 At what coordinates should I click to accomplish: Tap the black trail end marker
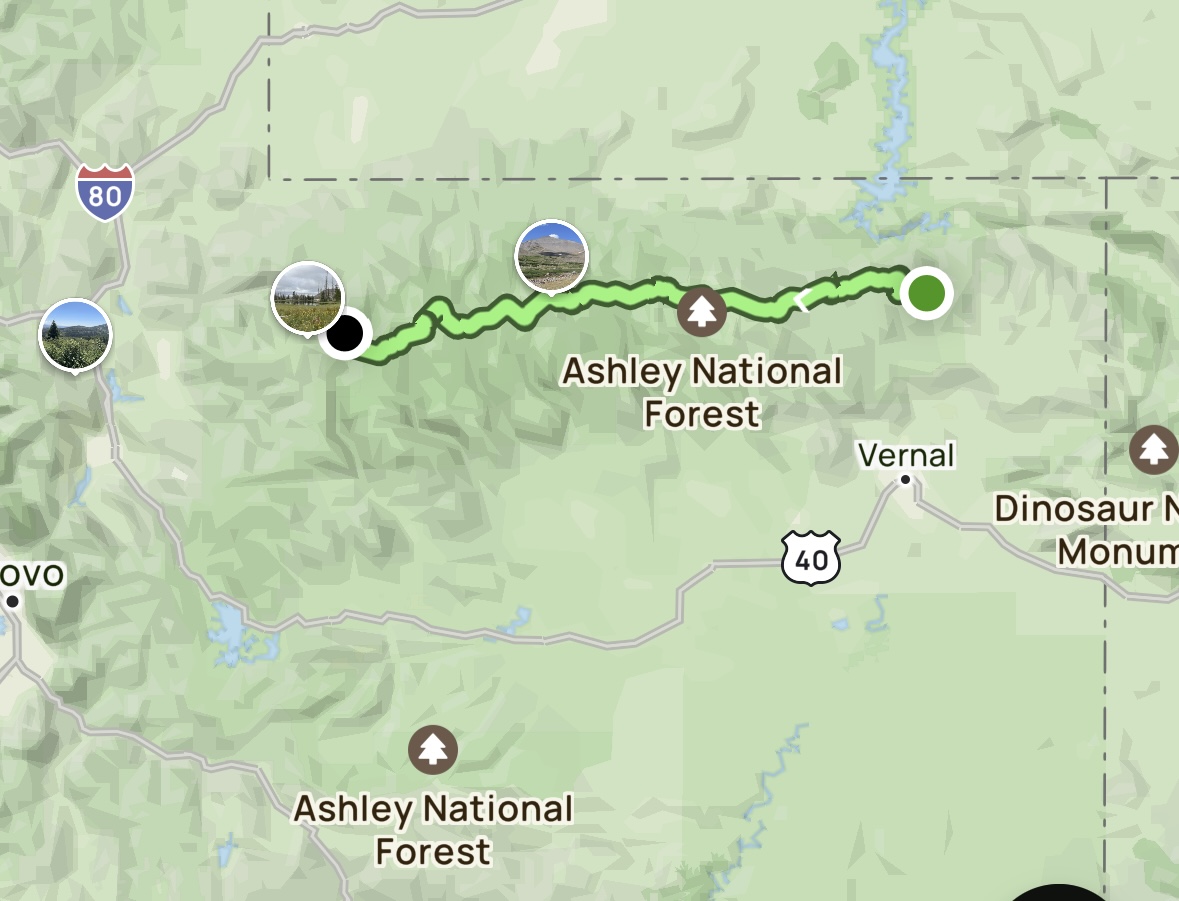(345, 334)
